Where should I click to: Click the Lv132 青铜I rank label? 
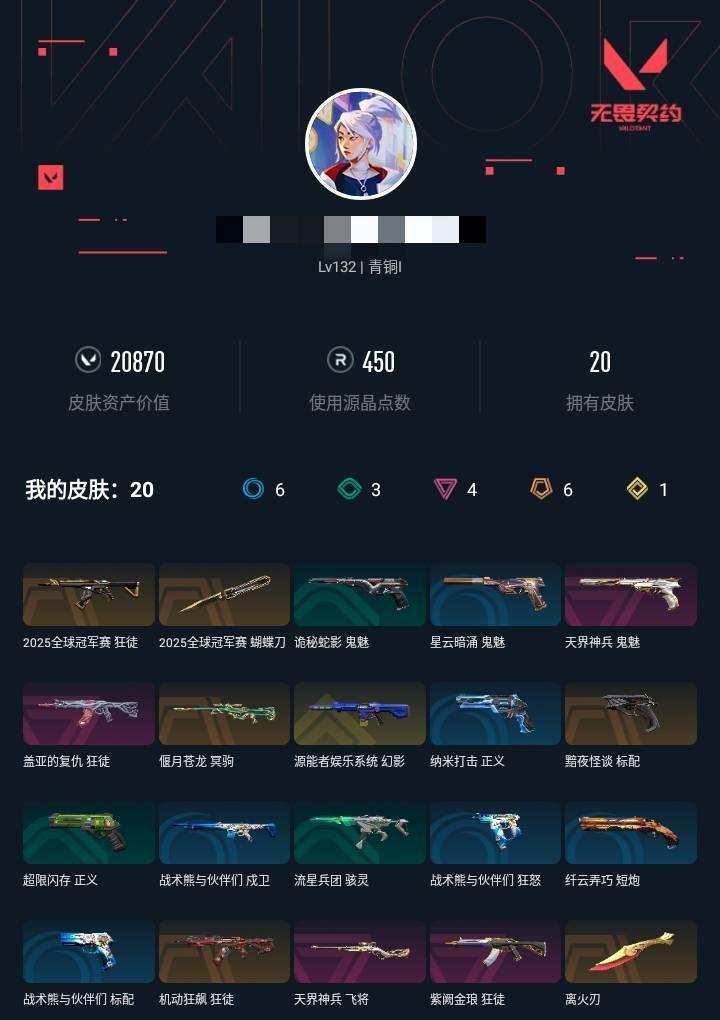click(x=360, y=268)
